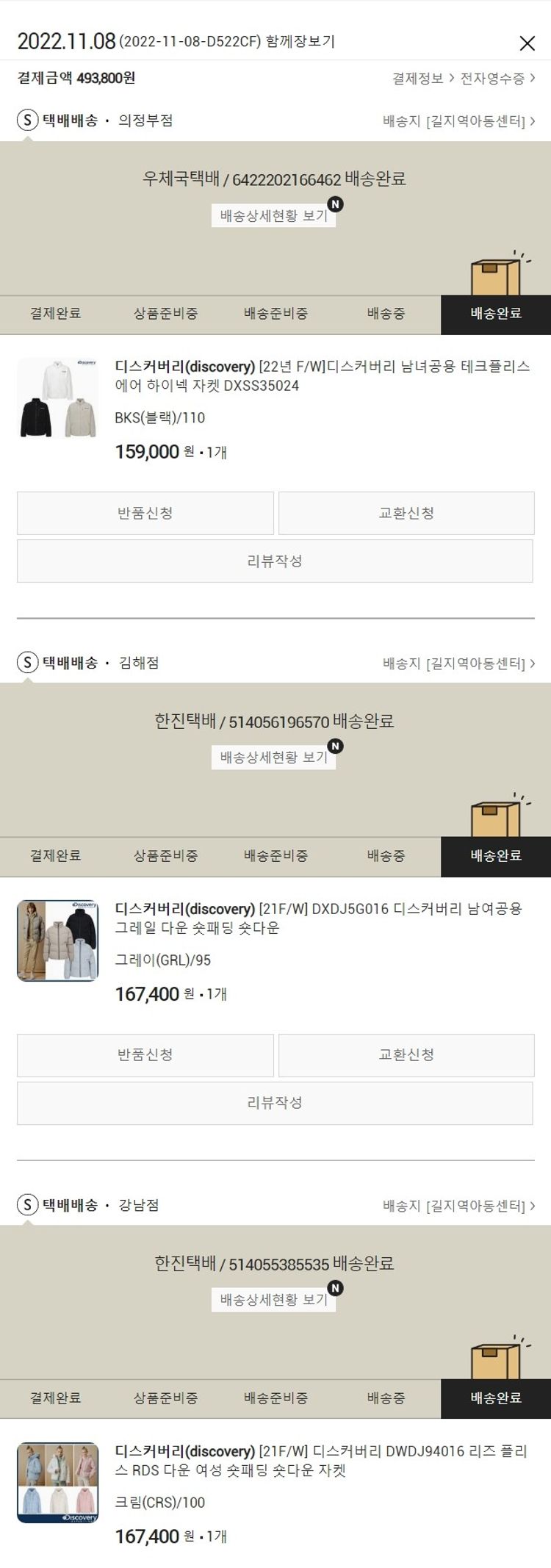View 배송상세현황 for 우체국택배 shipment
This screenshot has width=551, height=1568.
click(x=273, y=215)
